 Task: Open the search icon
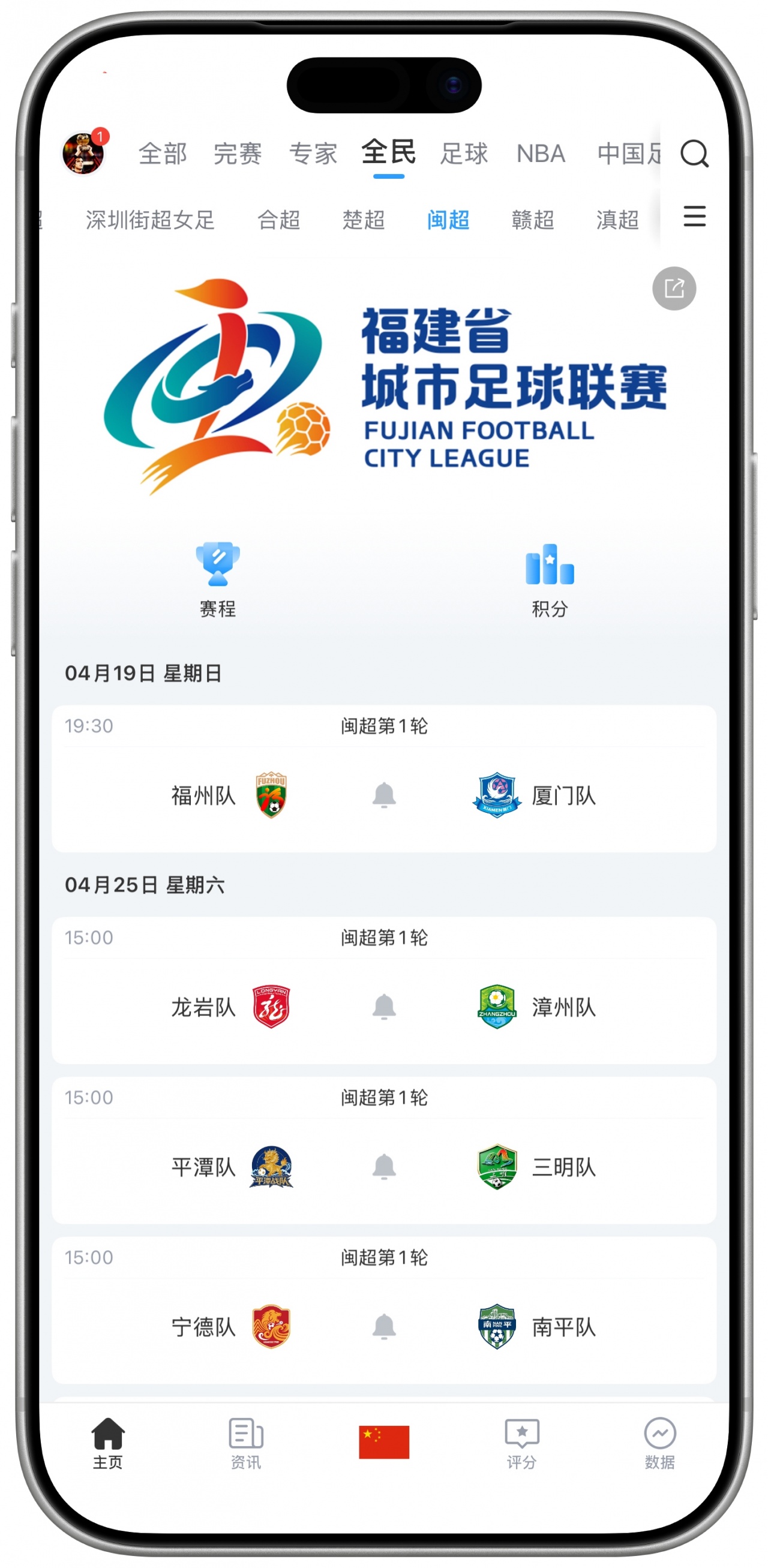coord(694,154)
